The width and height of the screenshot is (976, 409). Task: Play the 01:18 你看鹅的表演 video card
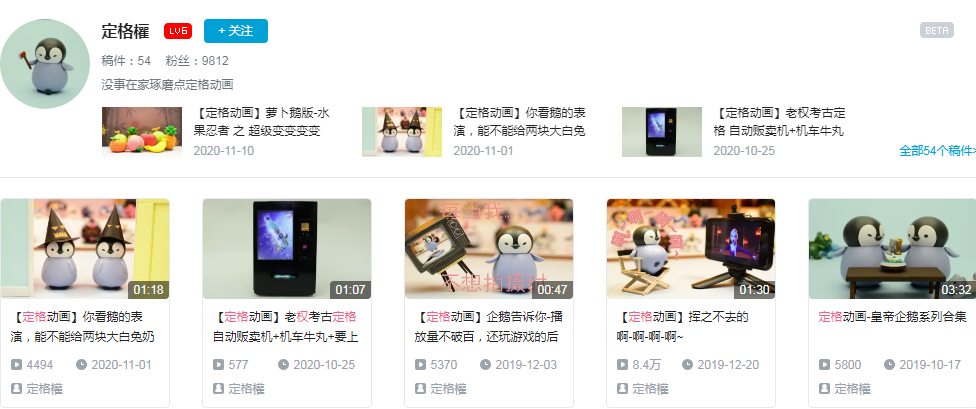tap(85, 249)
